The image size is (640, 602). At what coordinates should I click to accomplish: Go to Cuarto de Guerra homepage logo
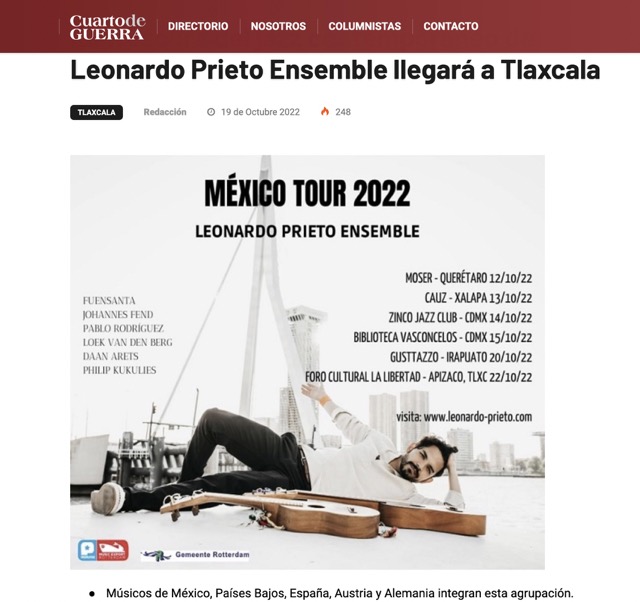[x=107, y=27]
